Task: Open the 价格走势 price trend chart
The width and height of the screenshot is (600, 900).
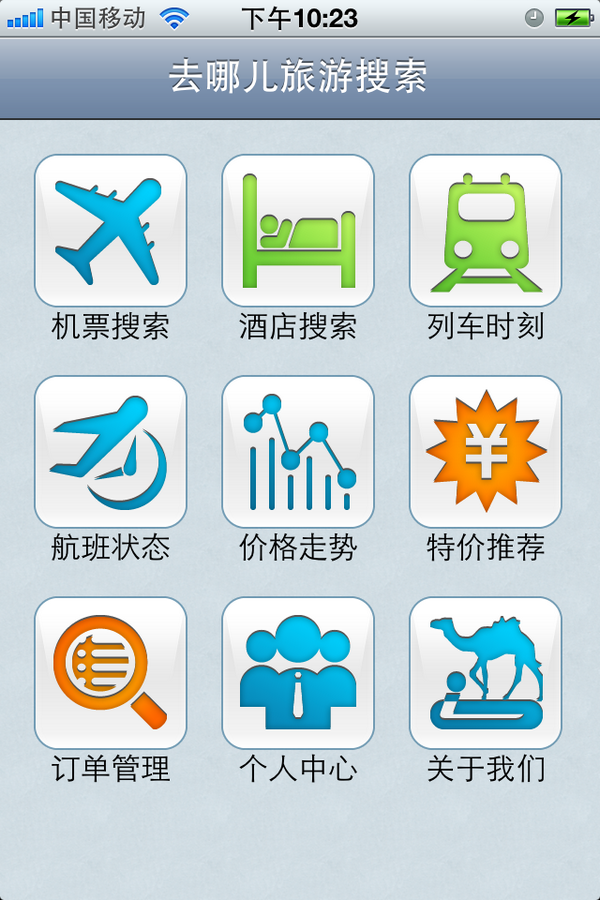Action: pos(298,452)
